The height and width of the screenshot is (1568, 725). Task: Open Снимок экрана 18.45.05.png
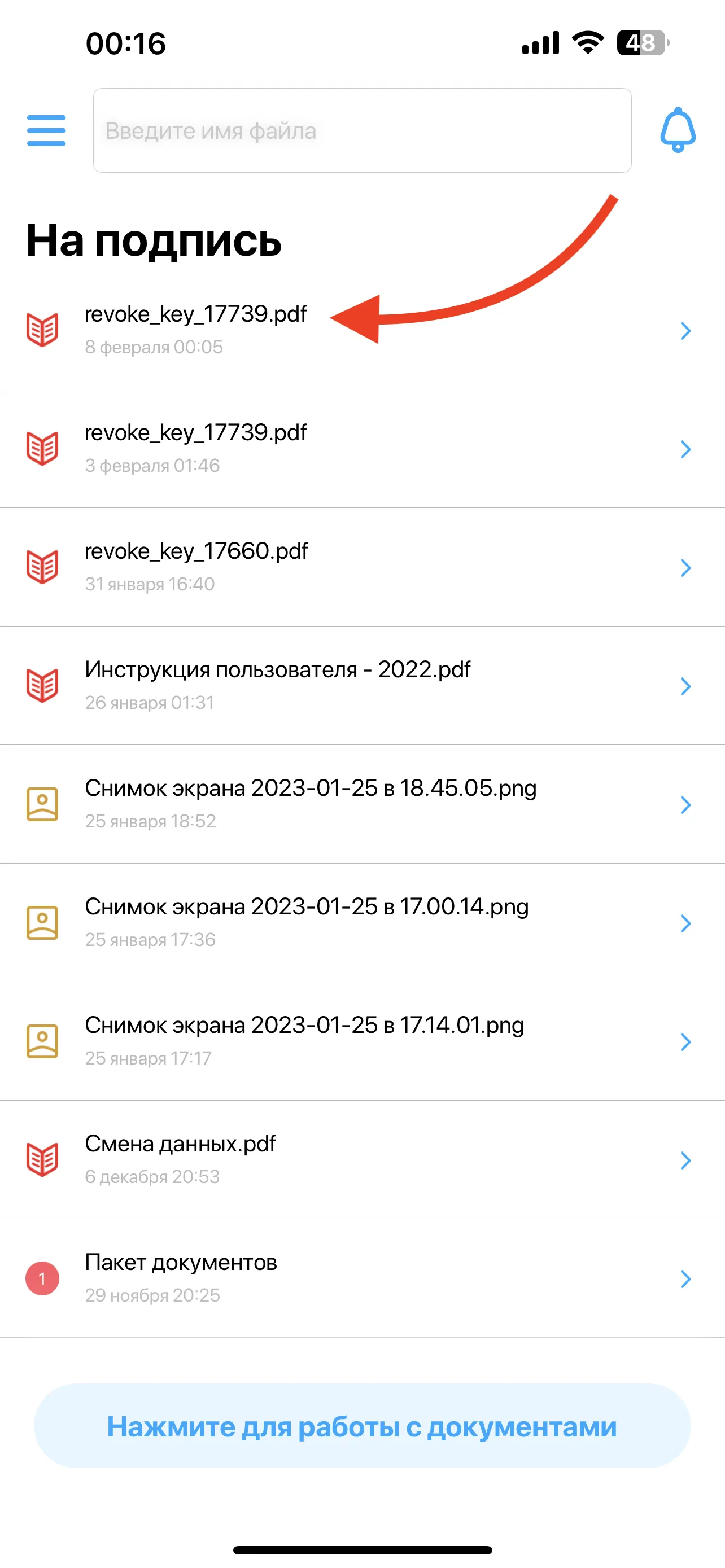tap(362, 804)
